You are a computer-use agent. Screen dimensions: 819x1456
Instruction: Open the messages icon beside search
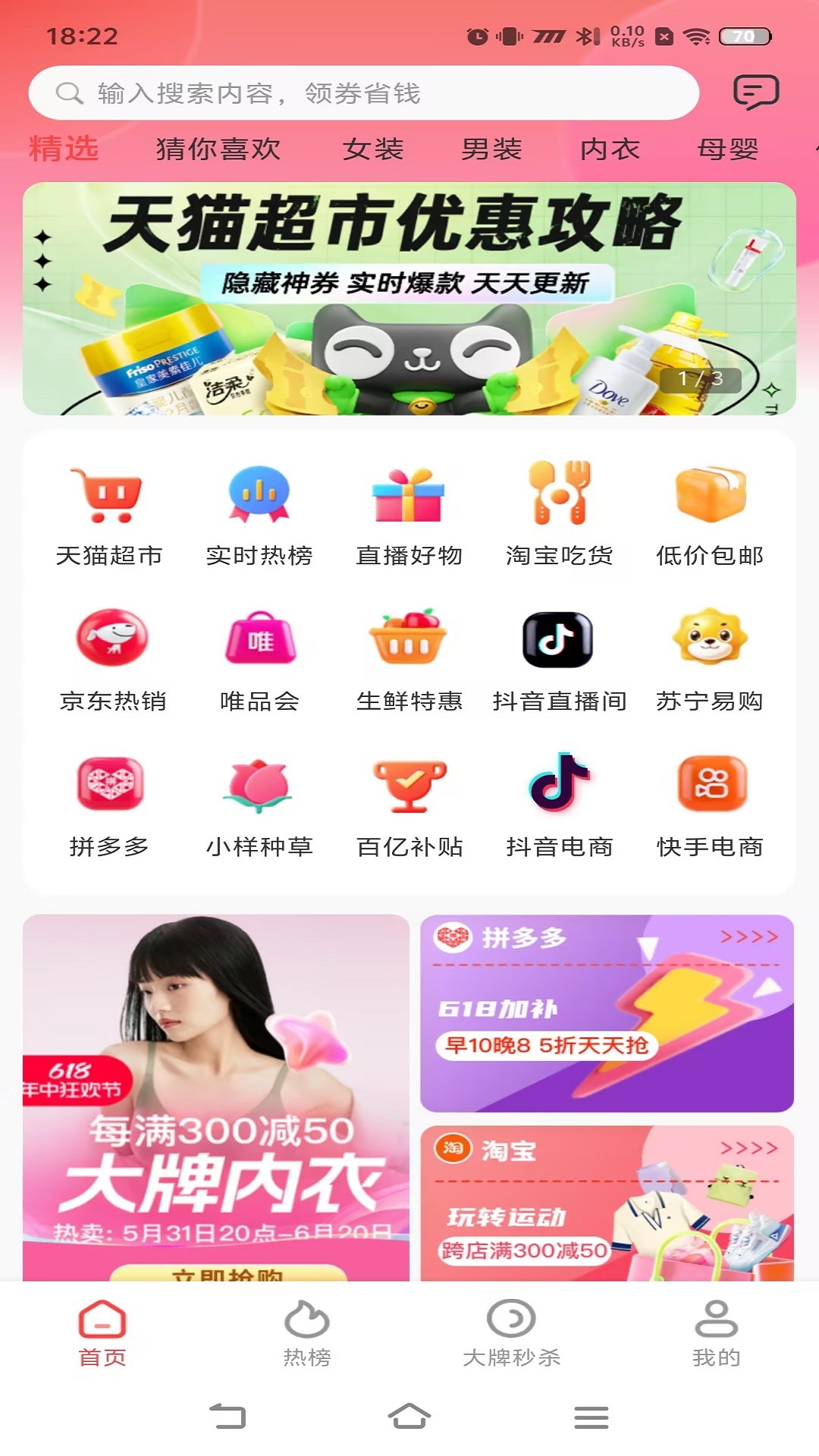click(755, 93)
